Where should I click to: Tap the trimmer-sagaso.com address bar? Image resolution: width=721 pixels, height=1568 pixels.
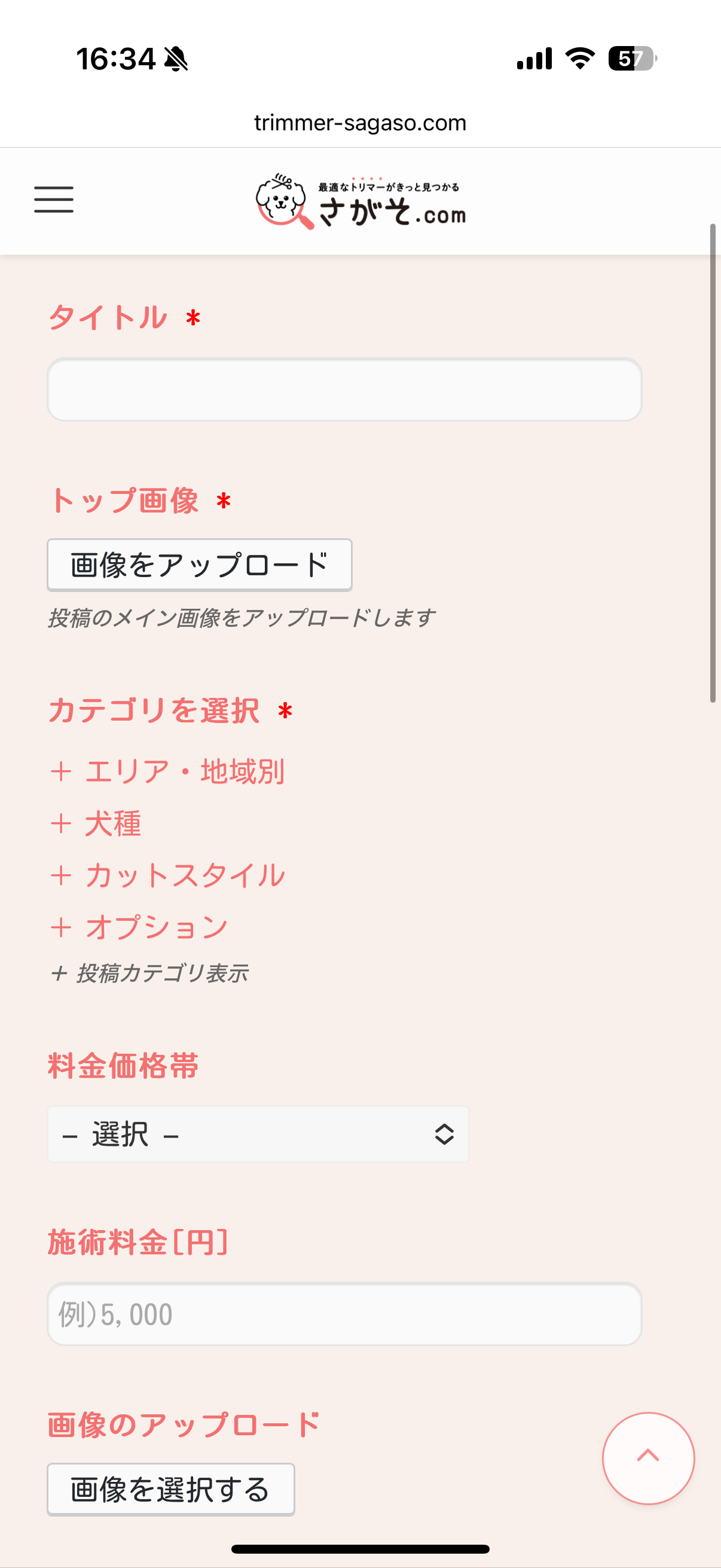(x=360, y=123)
